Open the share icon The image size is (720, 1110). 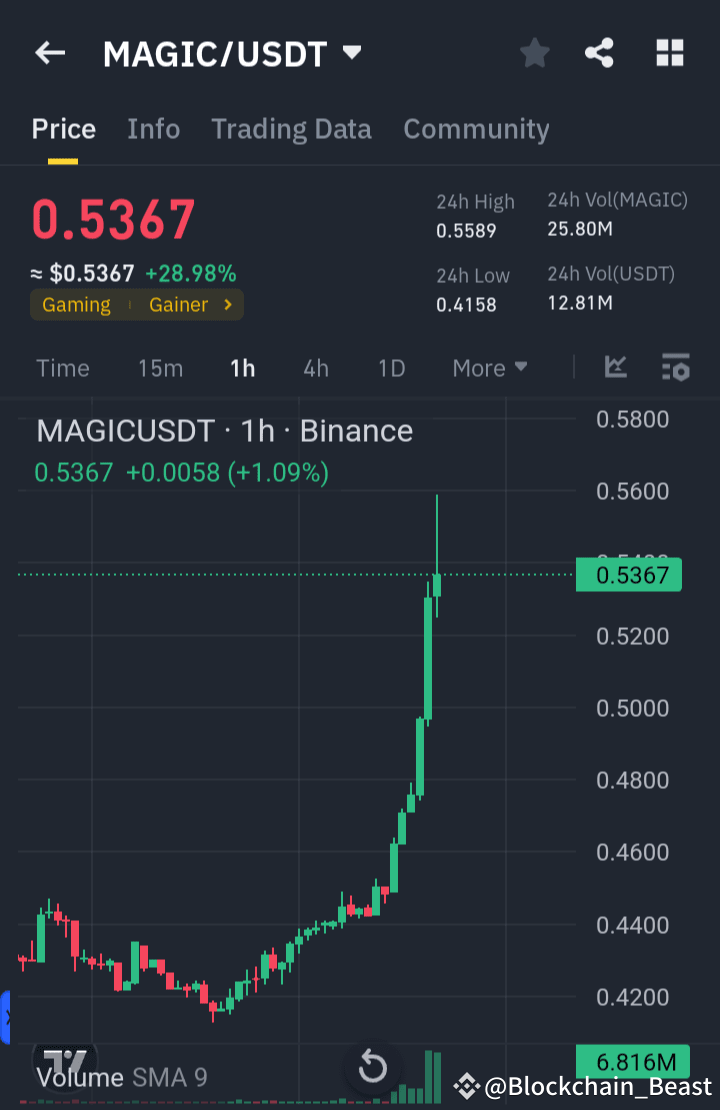(x=599, y=53)
